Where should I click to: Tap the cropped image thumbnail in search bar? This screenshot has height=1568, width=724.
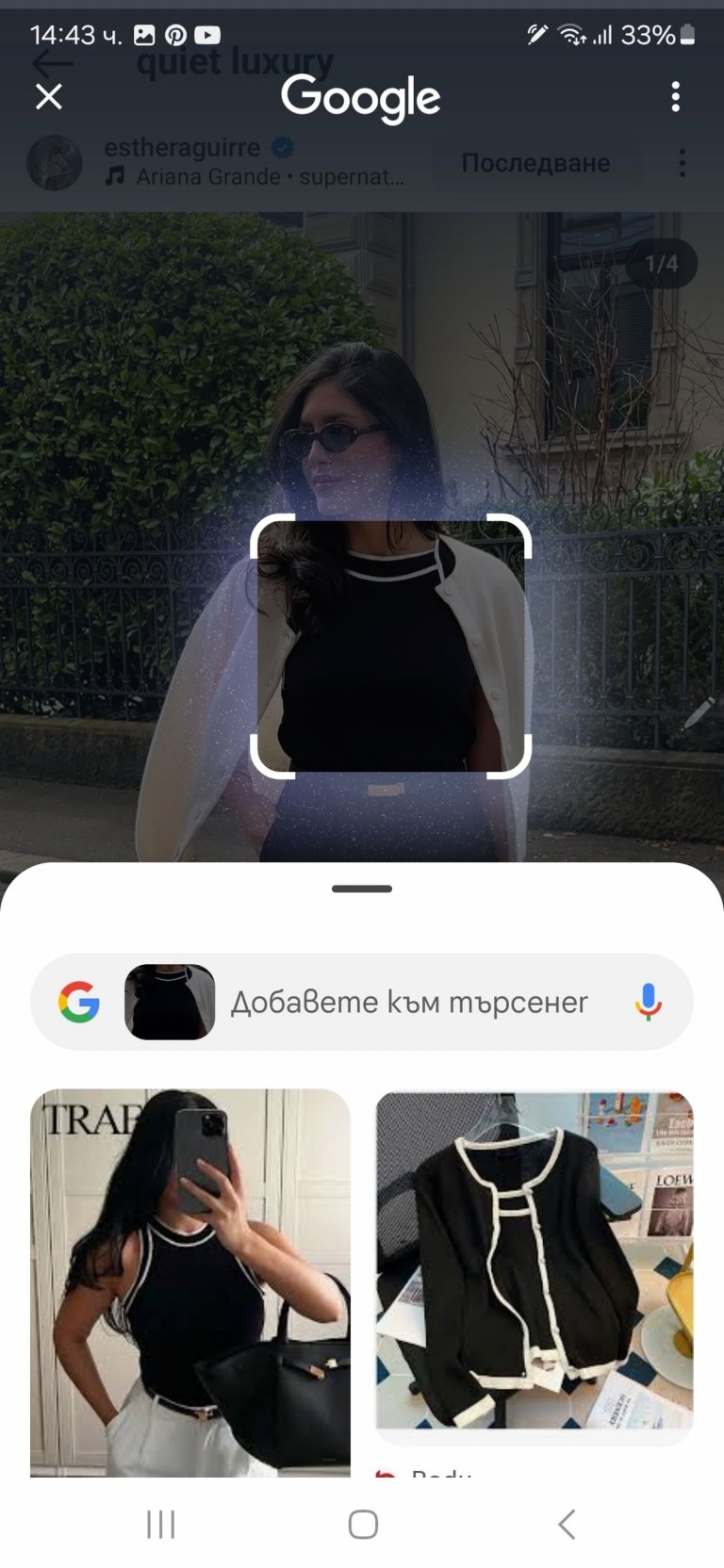(170, 1002)
